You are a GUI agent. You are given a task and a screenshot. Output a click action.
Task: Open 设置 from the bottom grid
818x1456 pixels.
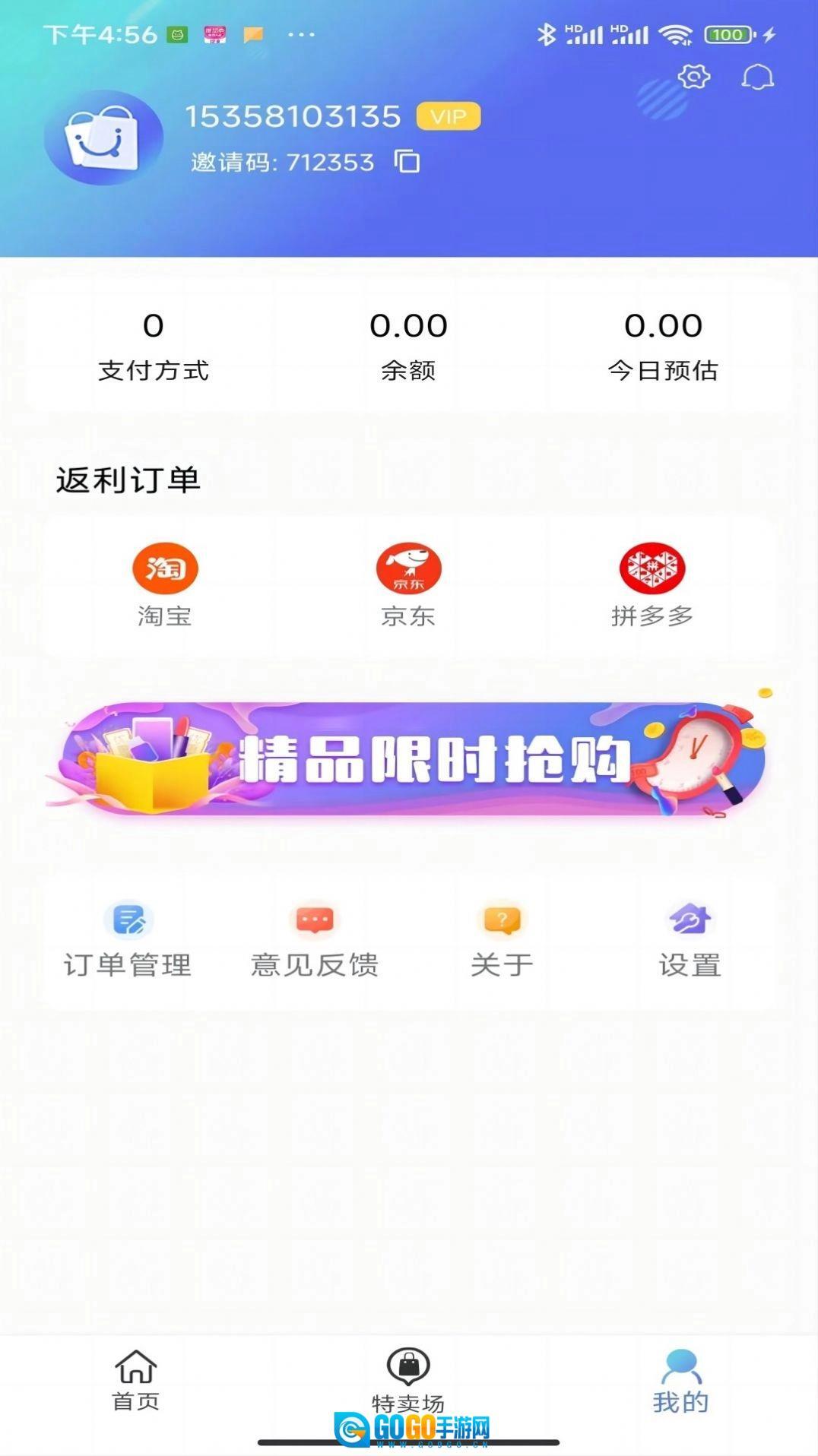pyautogui.click(x=690, y=941)
